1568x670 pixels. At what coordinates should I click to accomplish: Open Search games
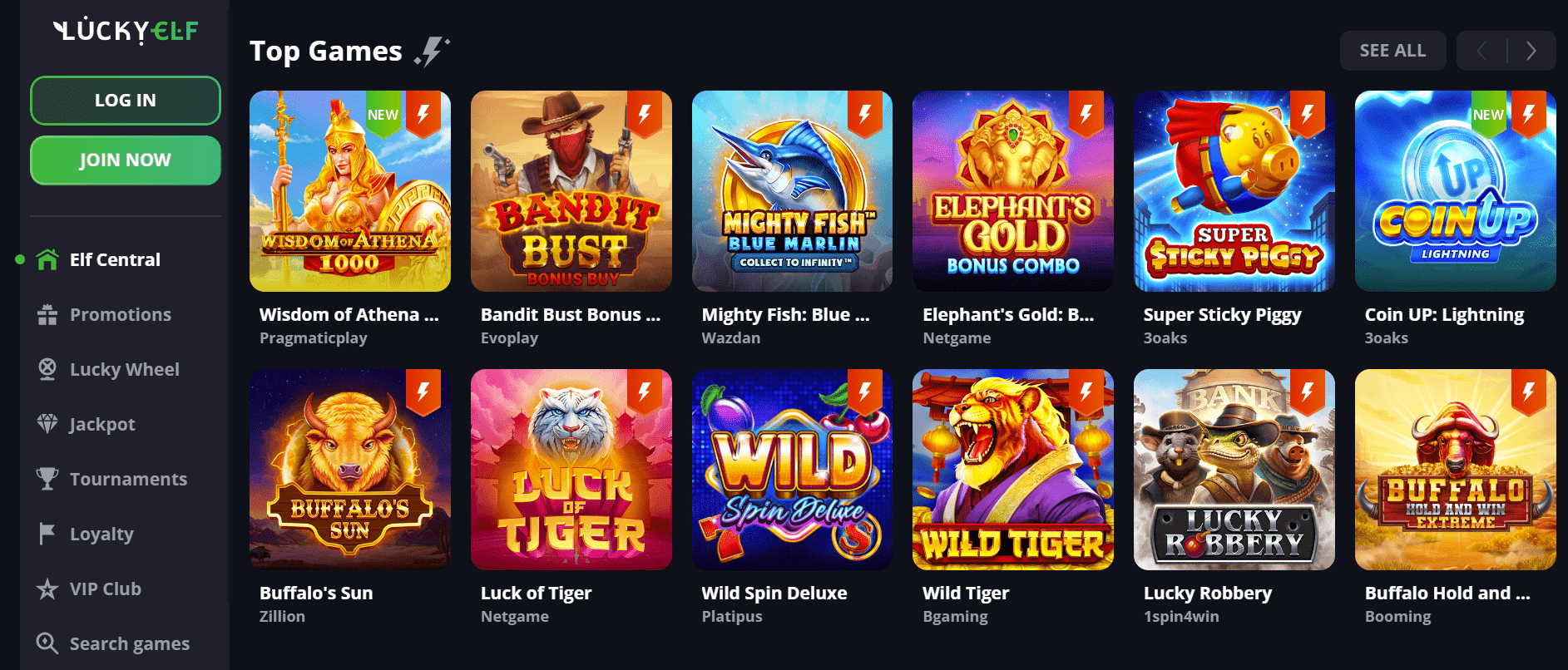[129, 643]
